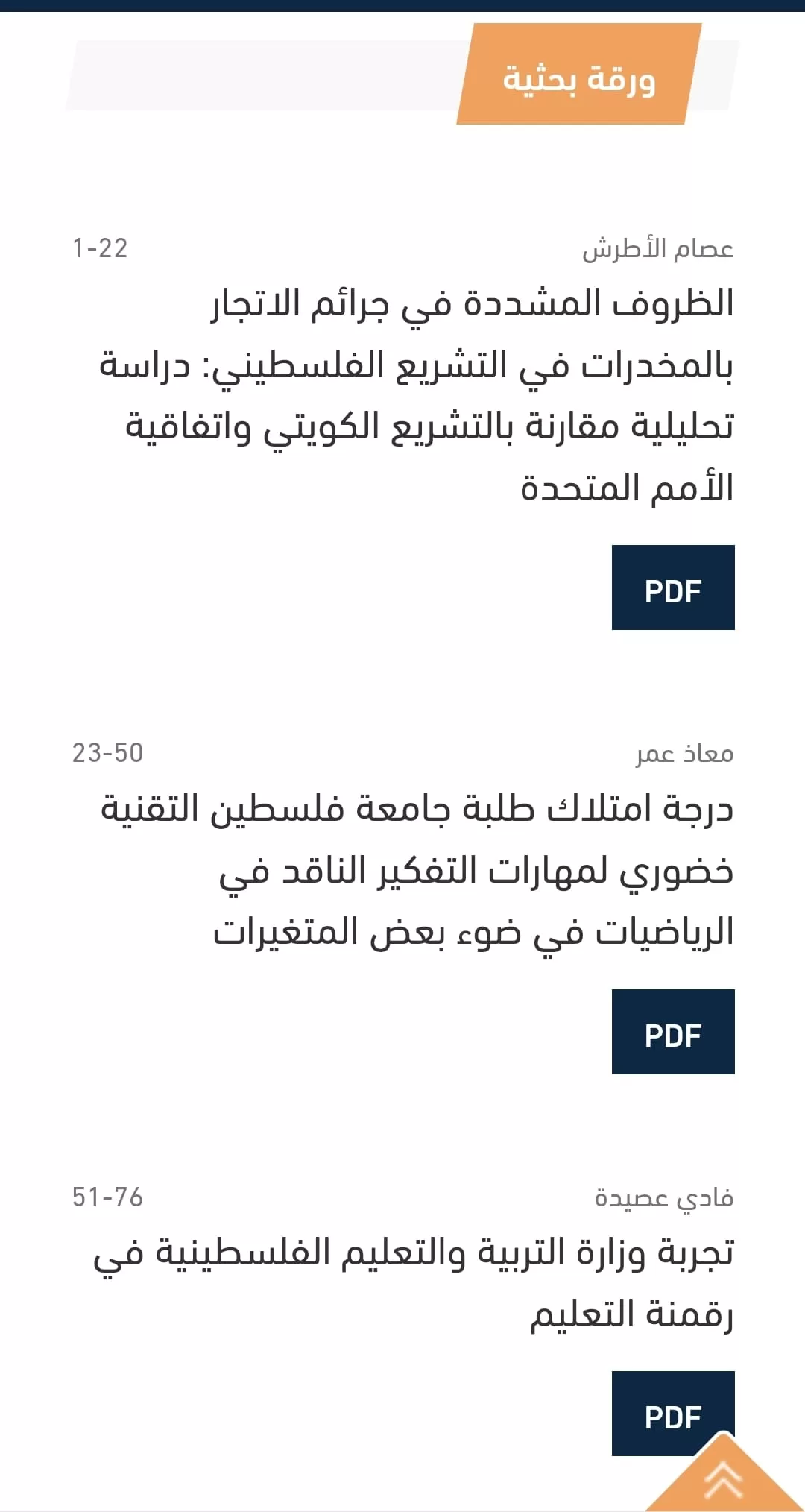The width and height of the screenshot is (805, 1512).
Task: Open the PDF of عصام الأطرش's paper
Action: 673,588
